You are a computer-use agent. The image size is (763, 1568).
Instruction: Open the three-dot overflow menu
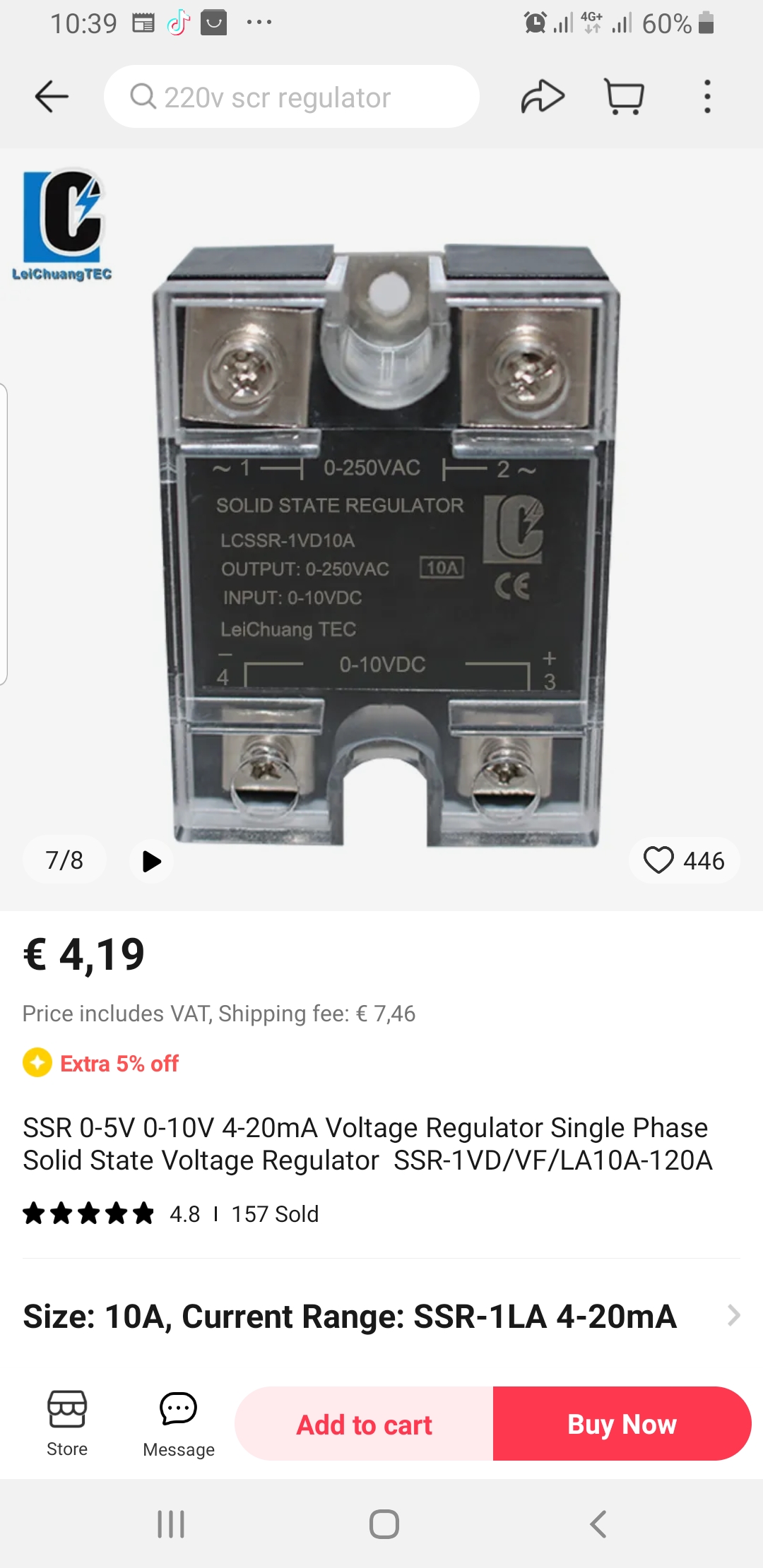point(707,97)
